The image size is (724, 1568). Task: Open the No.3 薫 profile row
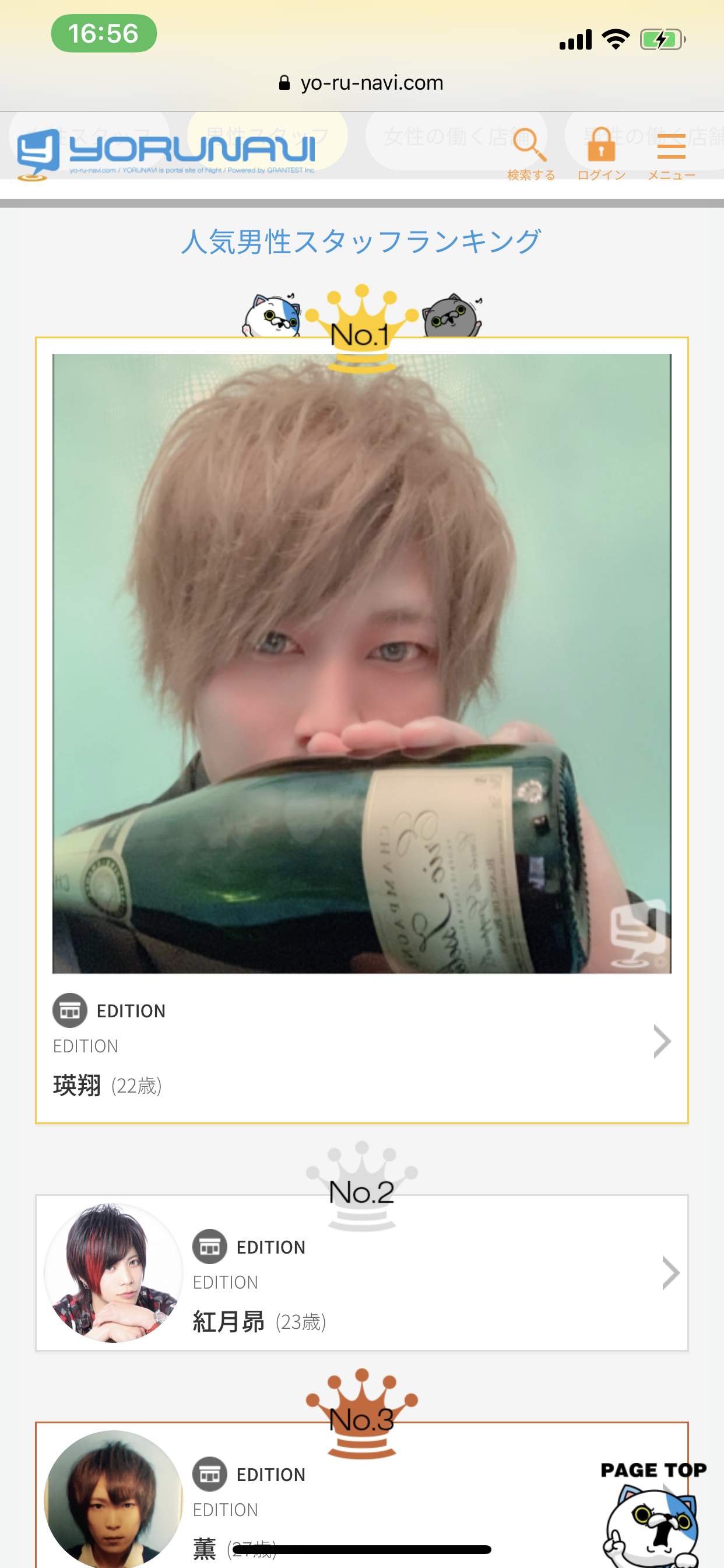(x=362, y=1494)
